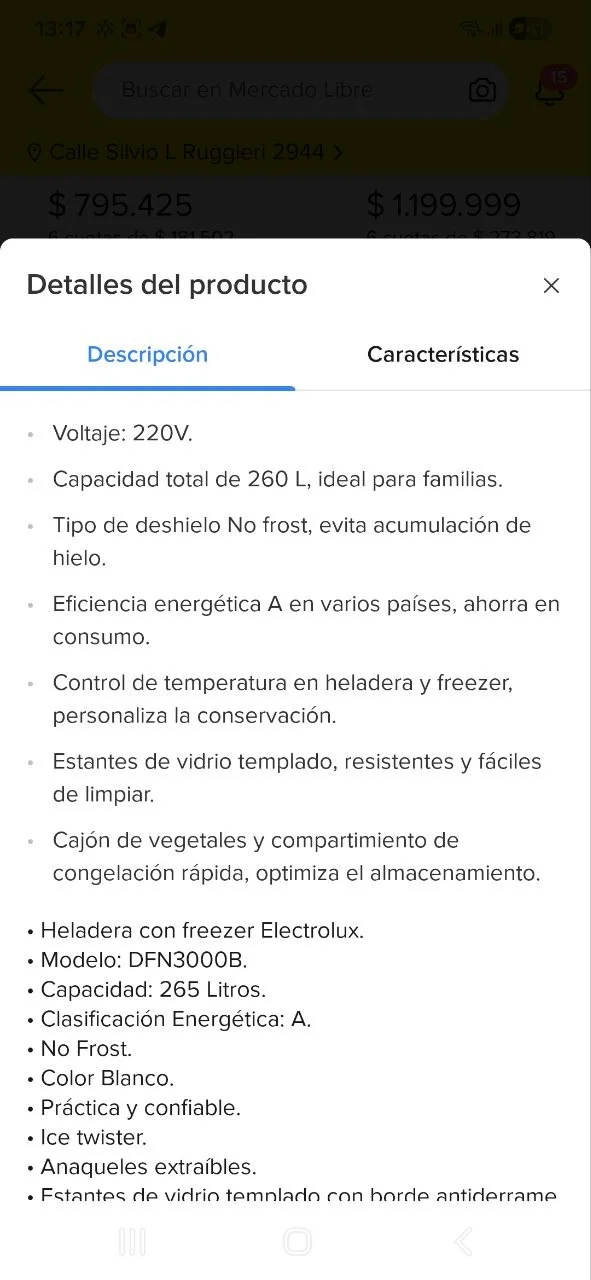
Task: Select the Descripción tab
Action: (x=148, y=355)
